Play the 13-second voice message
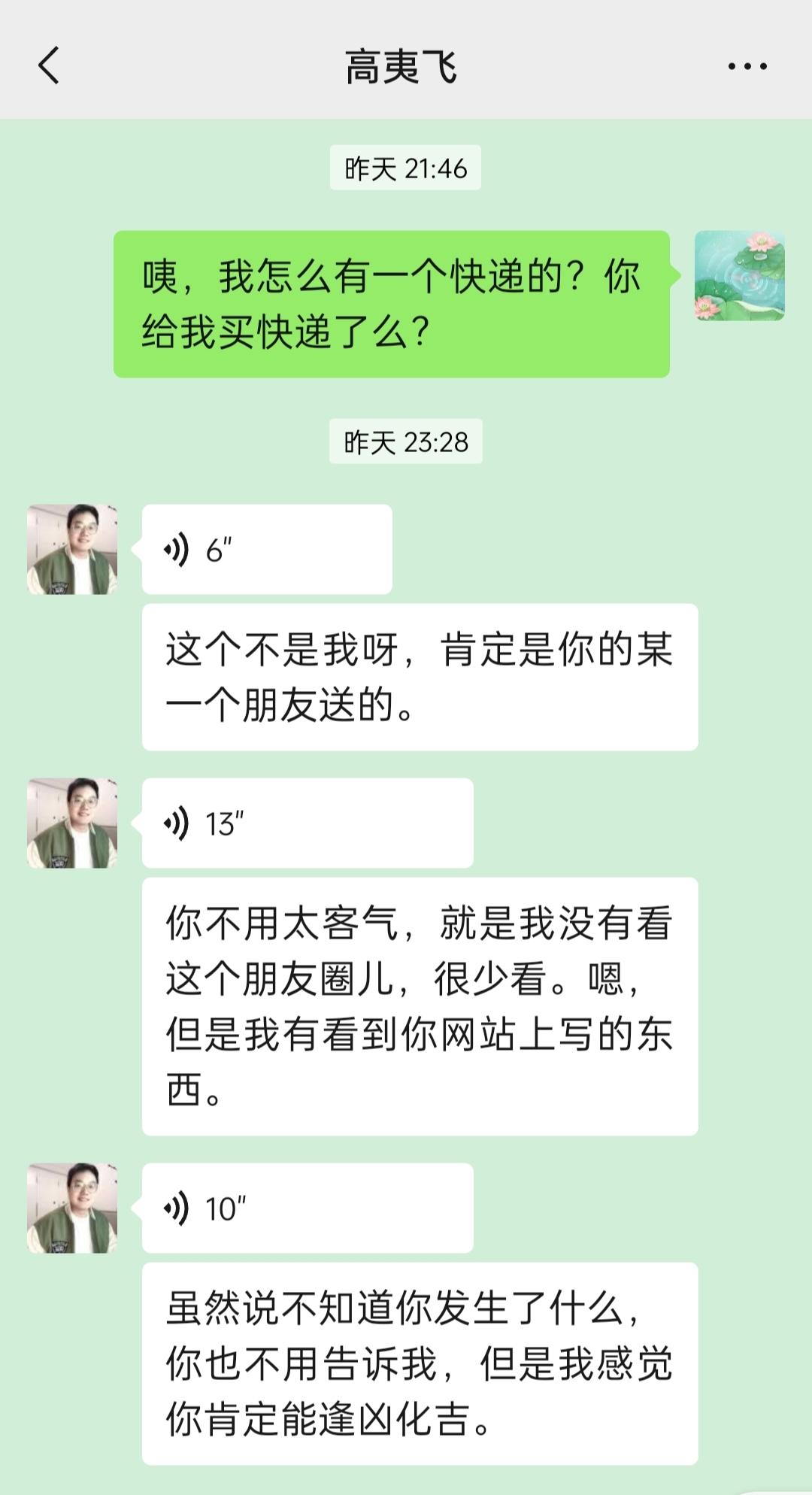Screen dimensions: 812x1495 (x=307, y=823)
